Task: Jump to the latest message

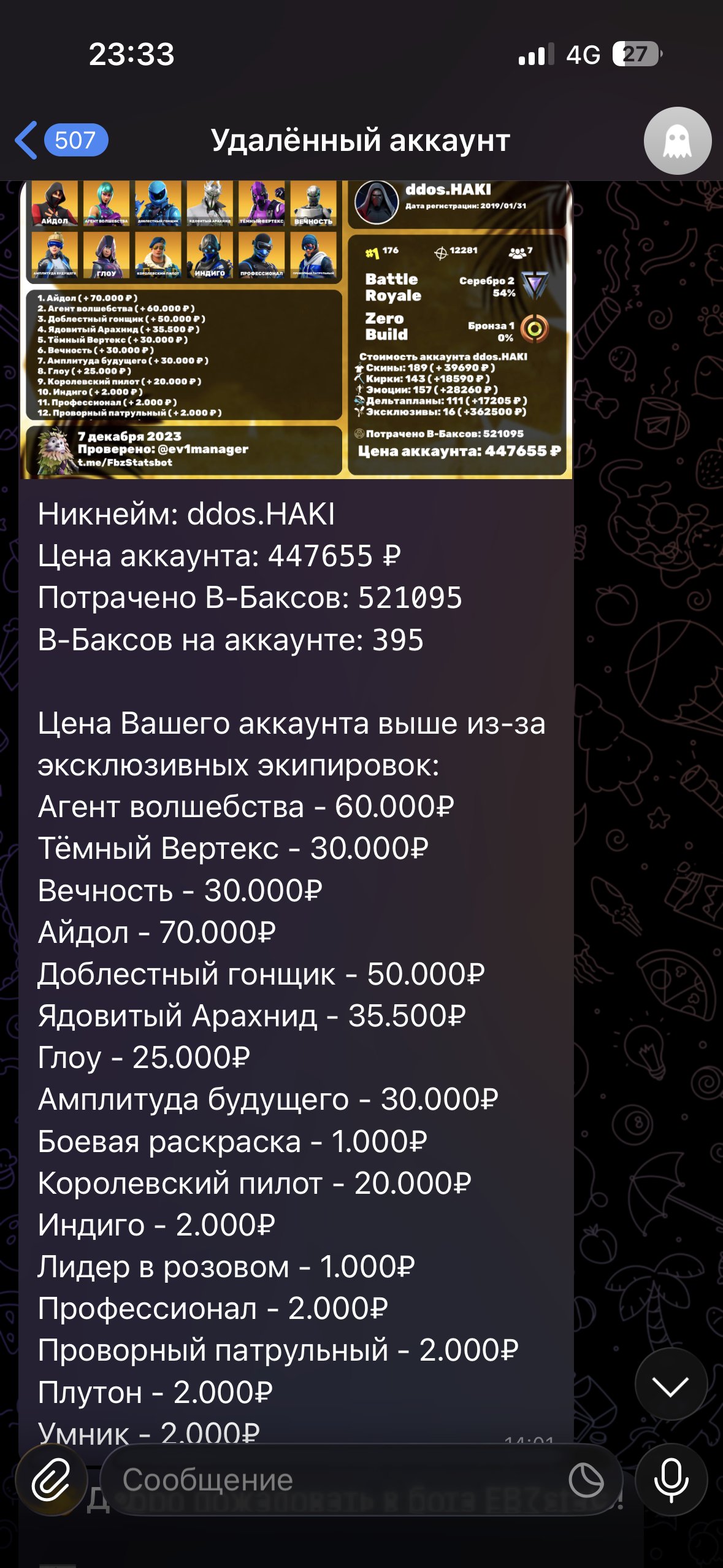Action: (671, 1385)
